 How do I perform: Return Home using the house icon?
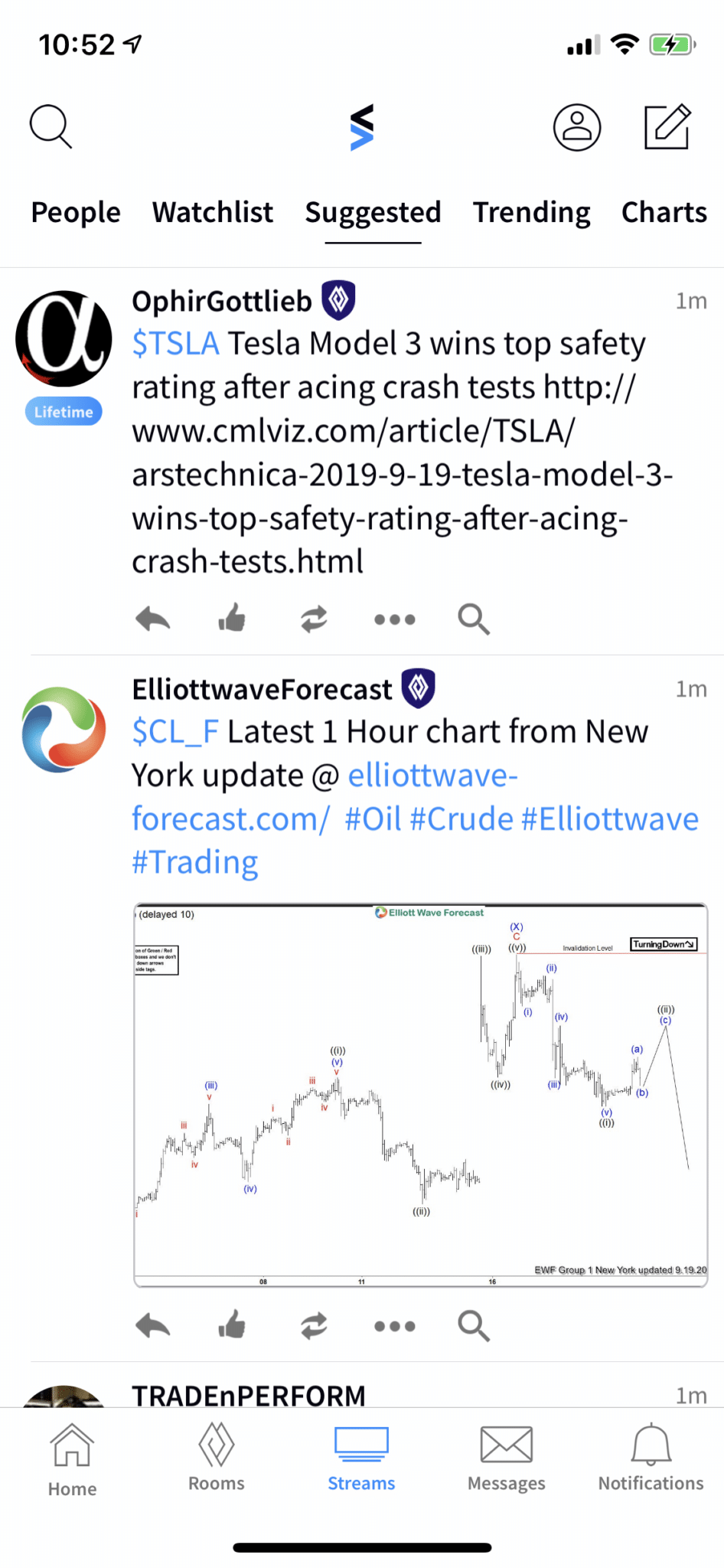click(72, 1459)
